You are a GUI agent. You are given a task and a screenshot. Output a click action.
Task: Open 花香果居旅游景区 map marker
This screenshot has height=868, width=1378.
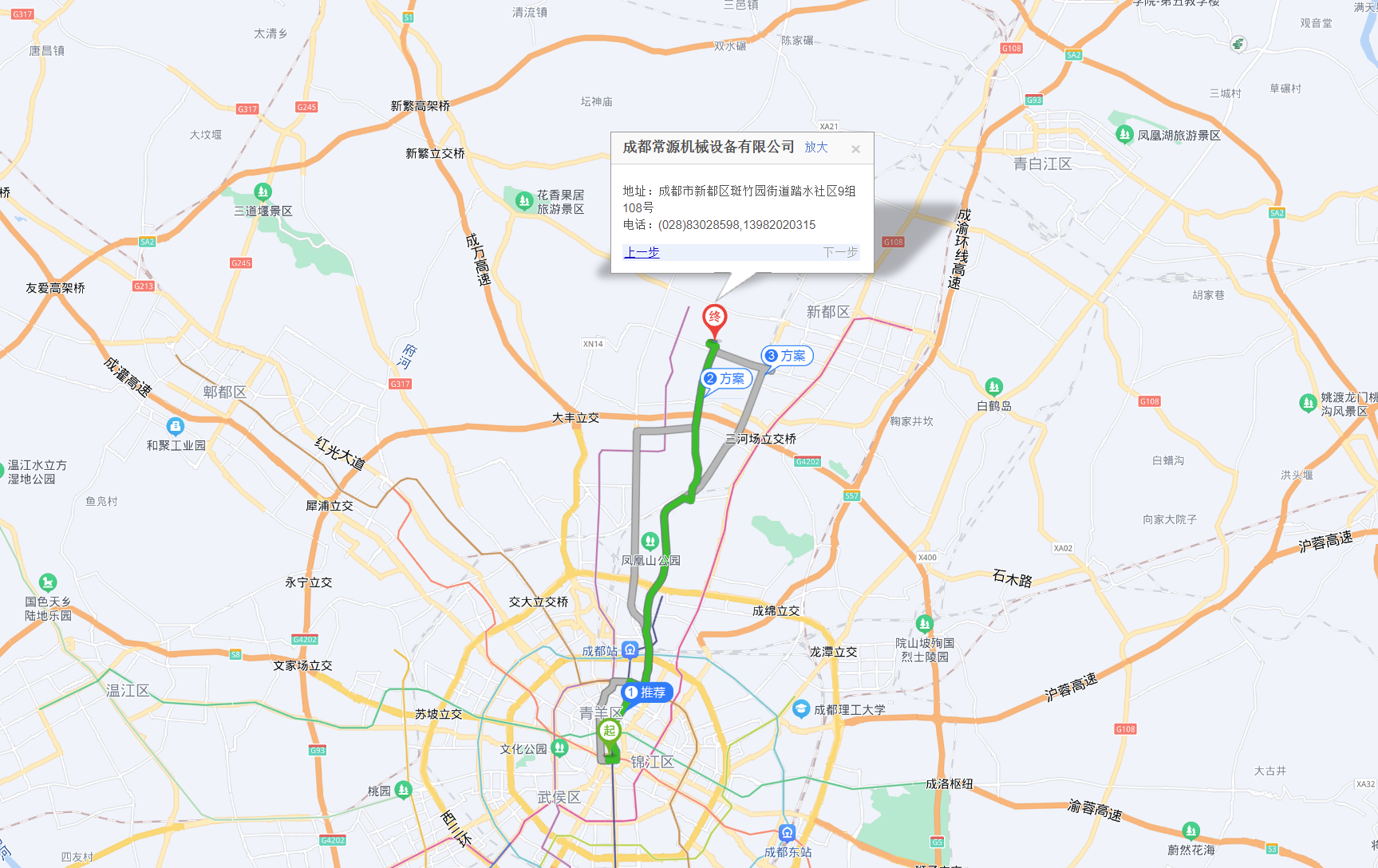[x=524, y=201]
